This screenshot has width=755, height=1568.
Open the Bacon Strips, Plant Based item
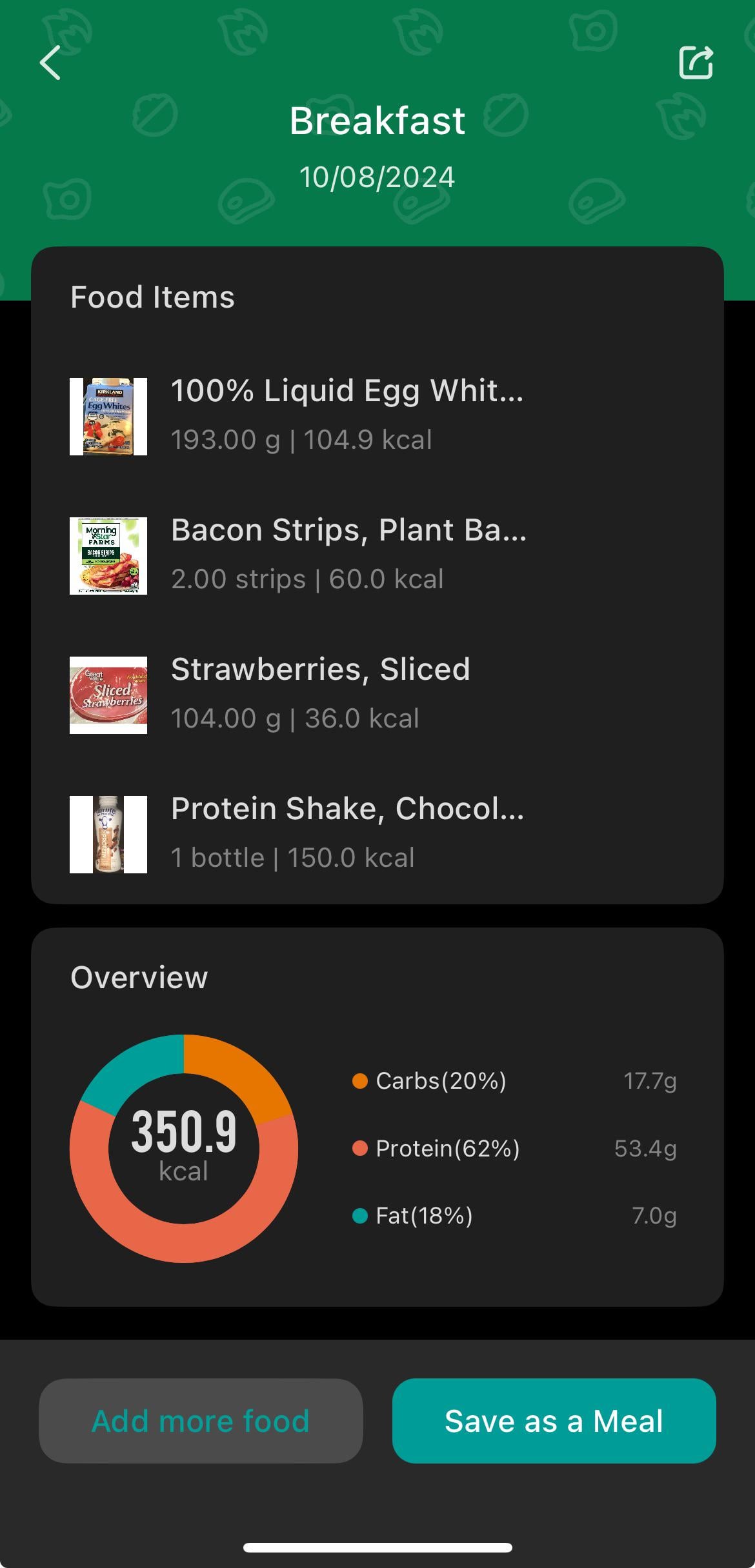[377, 555]
